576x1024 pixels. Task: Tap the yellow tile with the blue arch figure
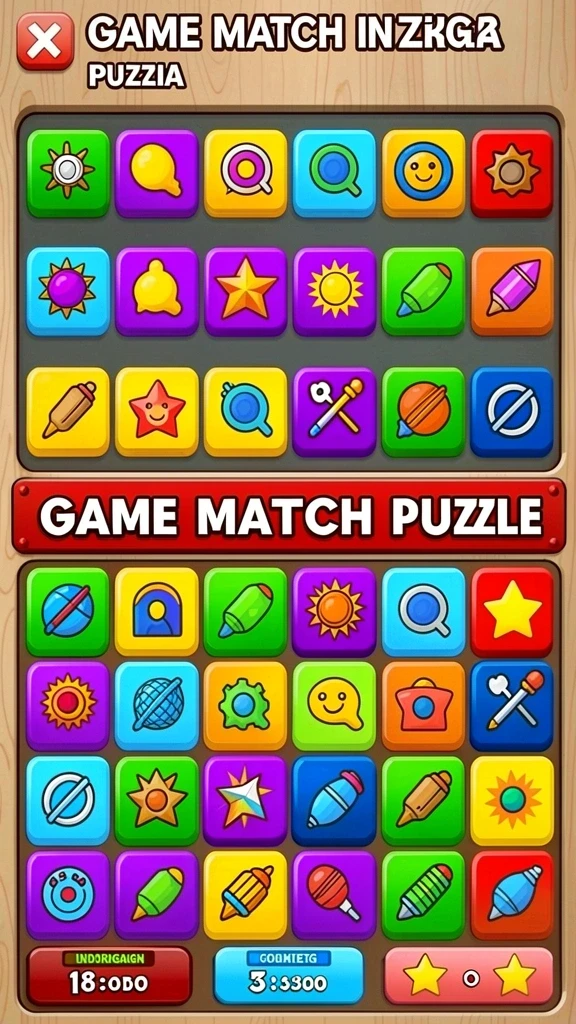(x=157, y=611)
